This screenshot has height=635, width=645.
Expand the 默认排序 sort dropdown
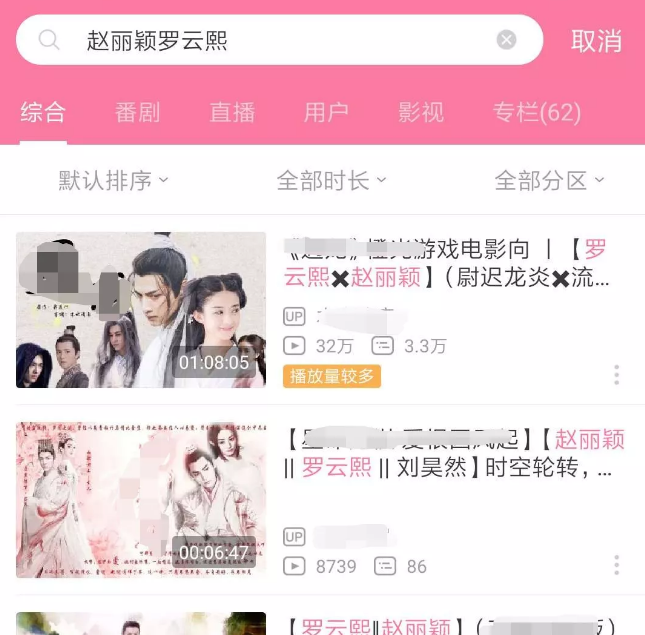(113, 180)
